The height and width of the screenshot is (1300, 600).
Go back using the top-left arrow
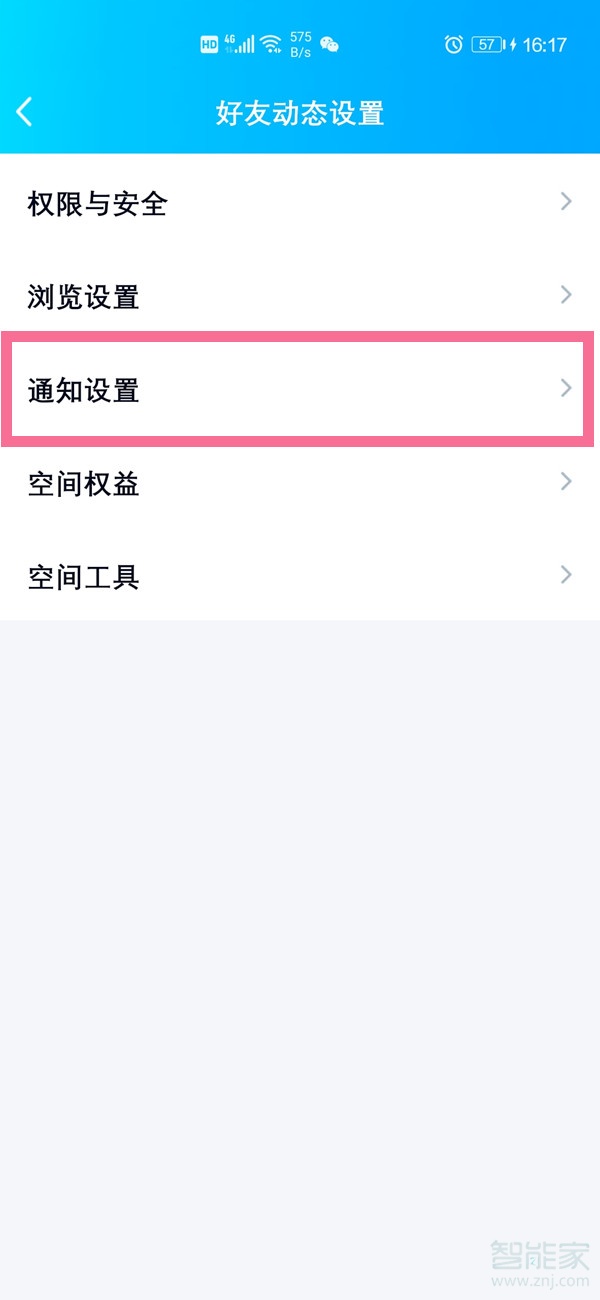coord(26,111)
